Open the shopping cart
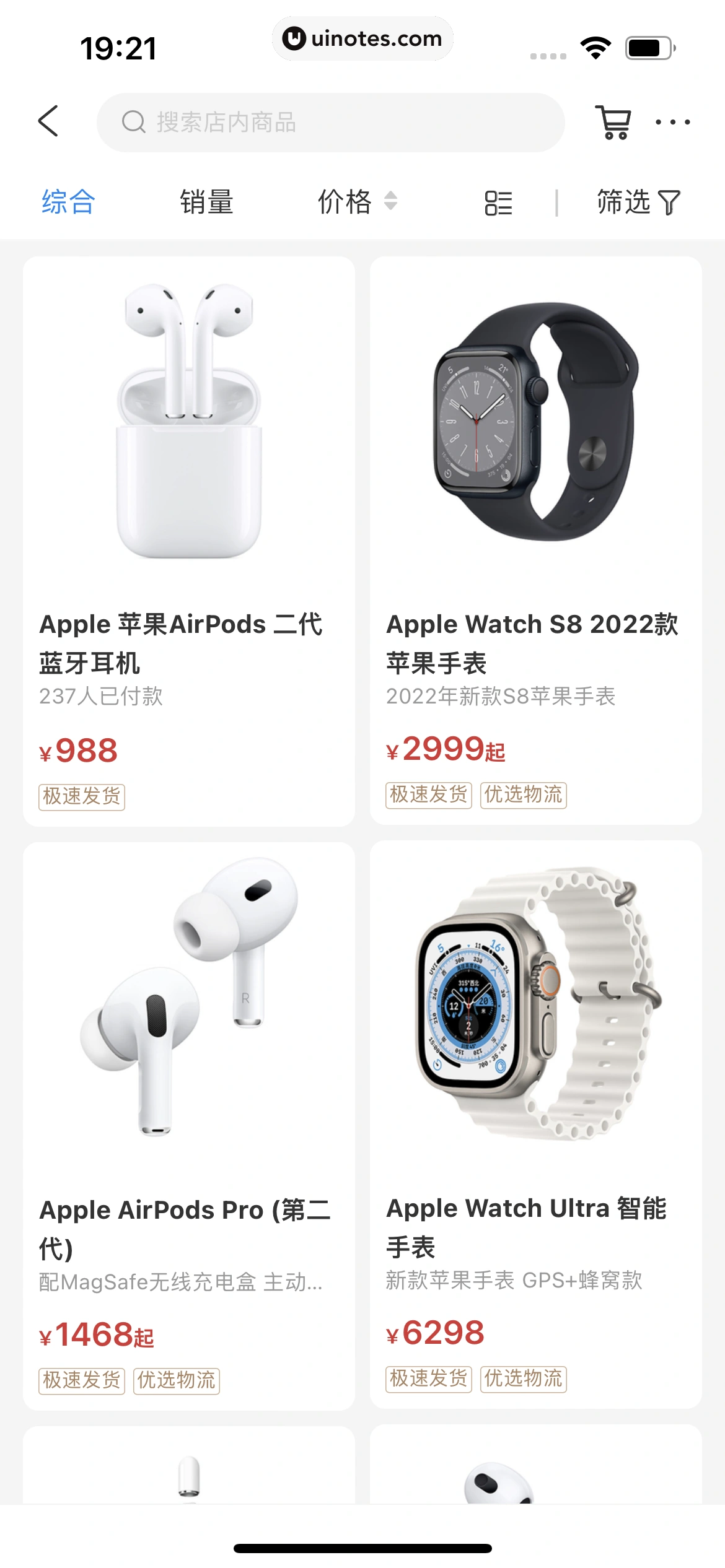This screenshot has width=725, height=1568. tap(612, 121)
